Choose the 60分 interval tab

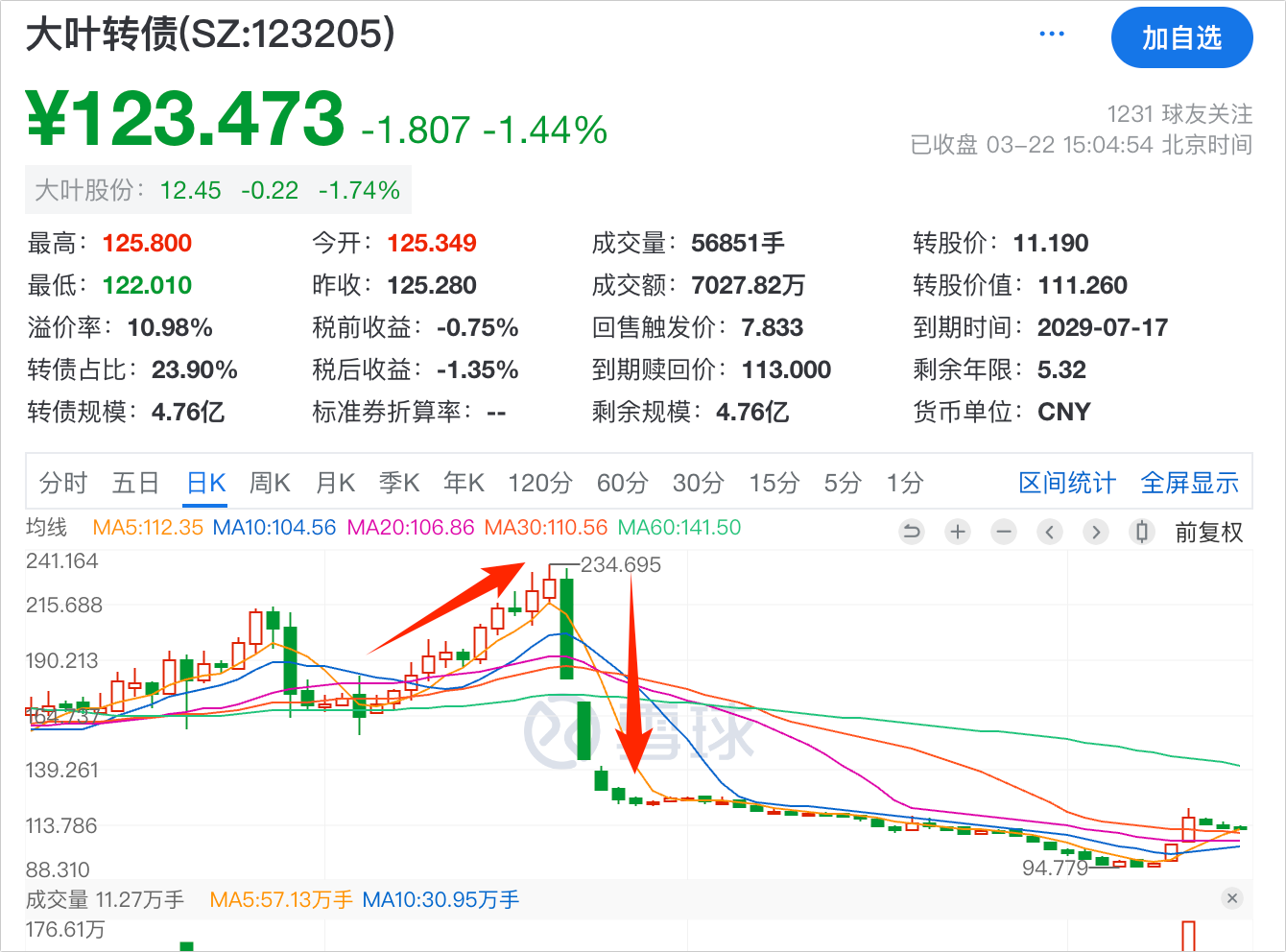click(622, 483)
